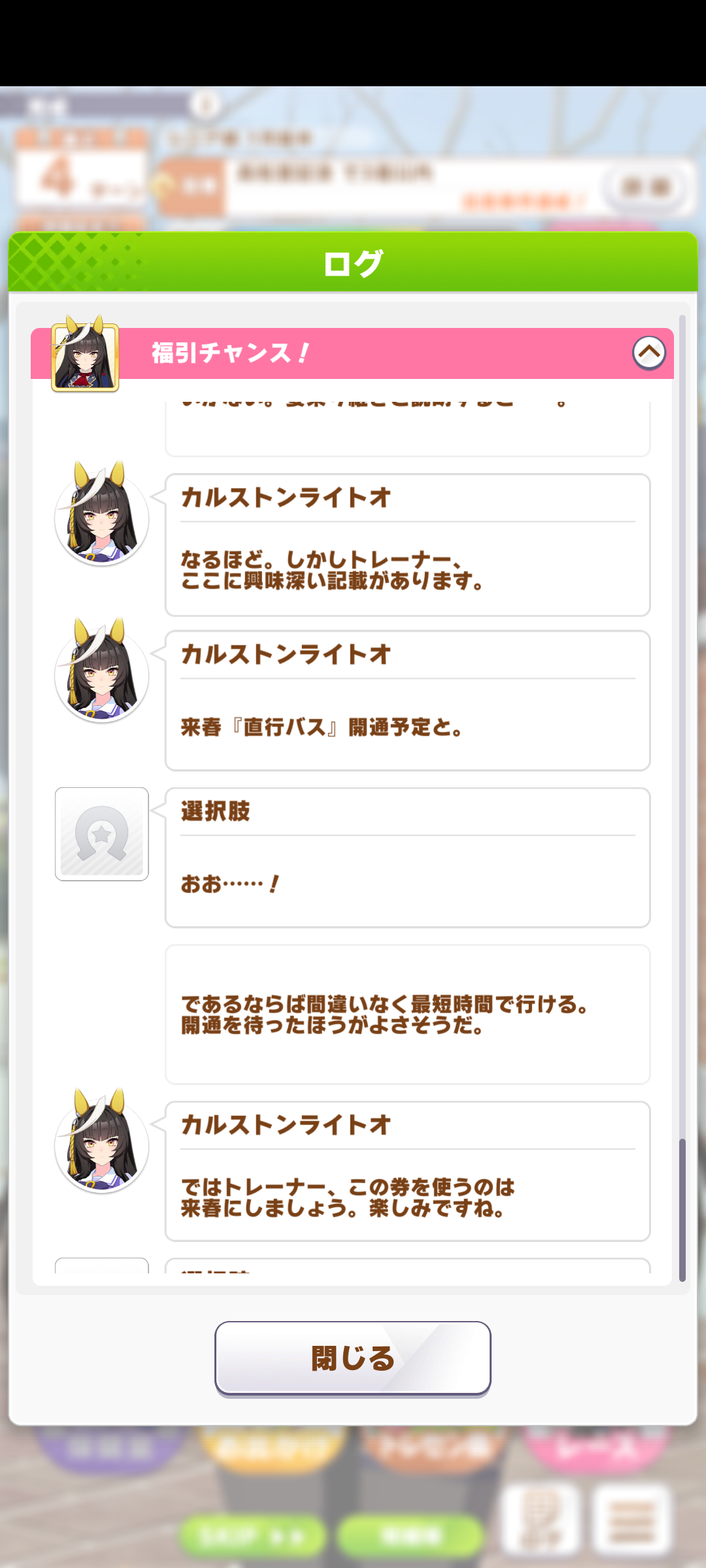The image size is (706, 1568).
Task: Close the log with 閉じる button
Action: [x=353, y=1358]
